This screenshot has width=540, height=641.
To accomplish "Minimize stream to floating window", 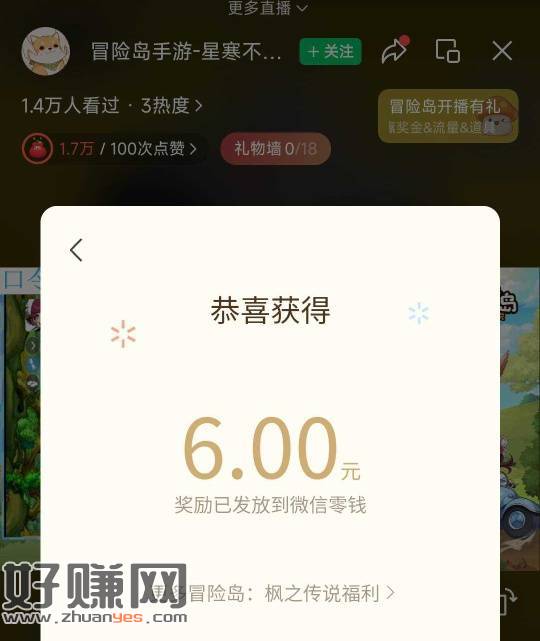I will (447, 51).
